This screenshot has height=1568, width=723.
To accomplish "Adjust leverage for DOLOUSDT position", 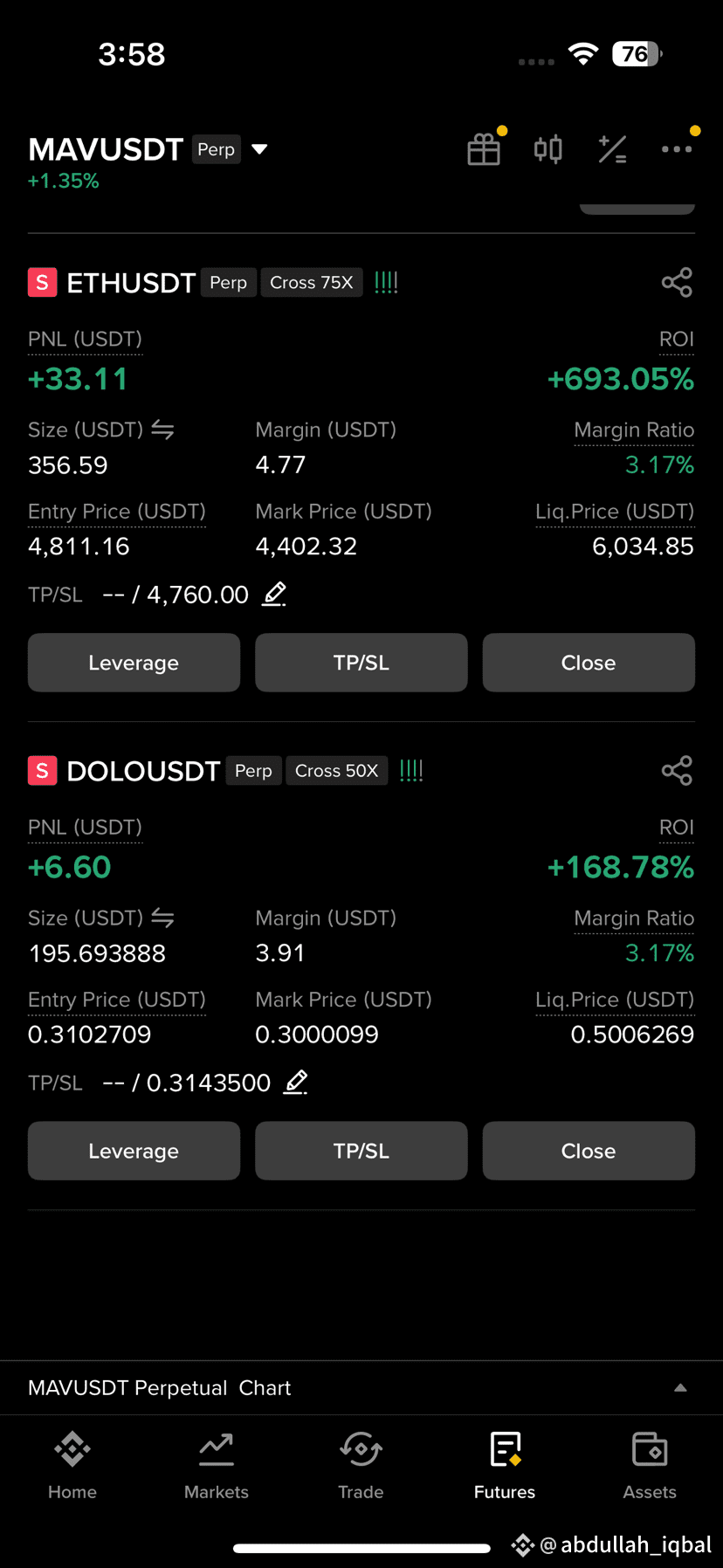I will coord(134,1151).
